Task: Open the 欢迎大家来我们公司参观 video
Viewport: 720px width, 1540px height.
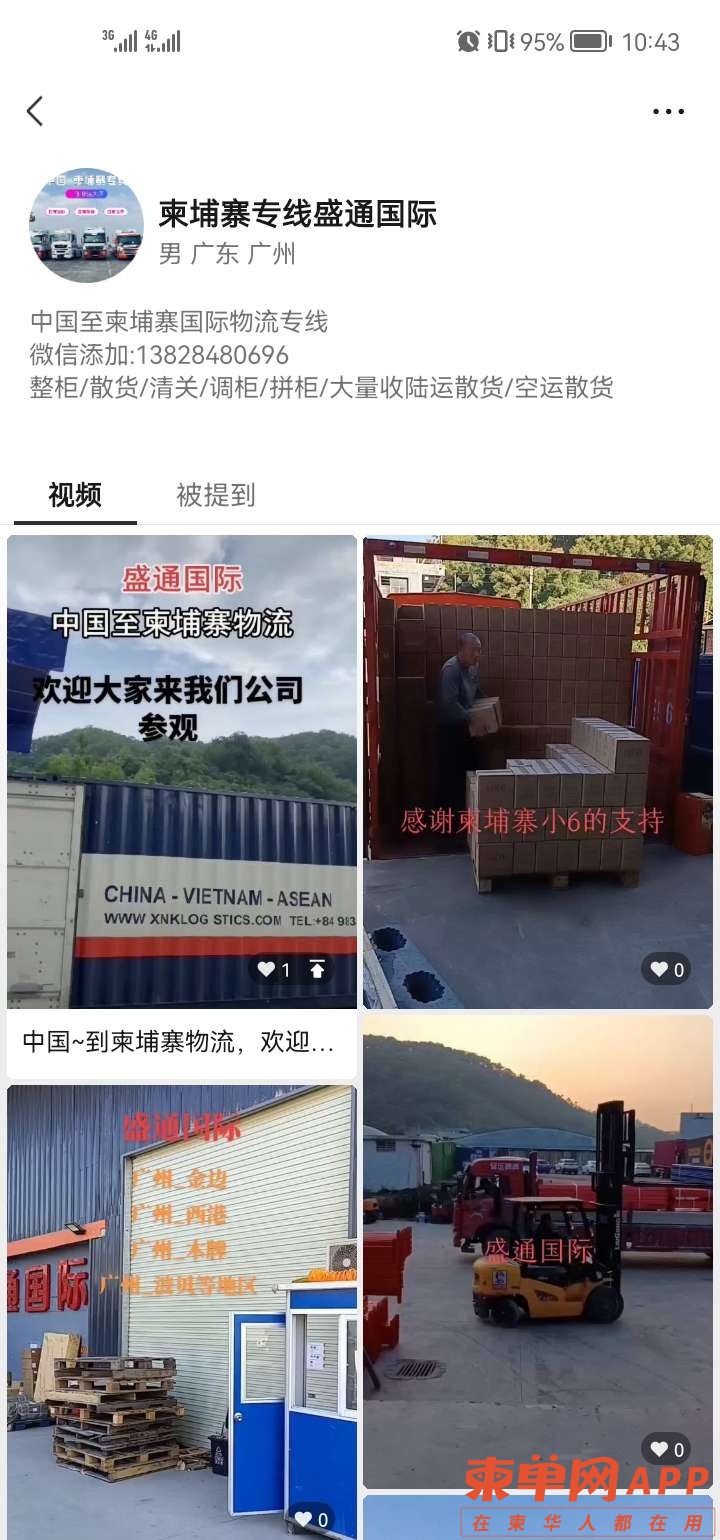Action: pyautogui.click(x=182, y=770)
